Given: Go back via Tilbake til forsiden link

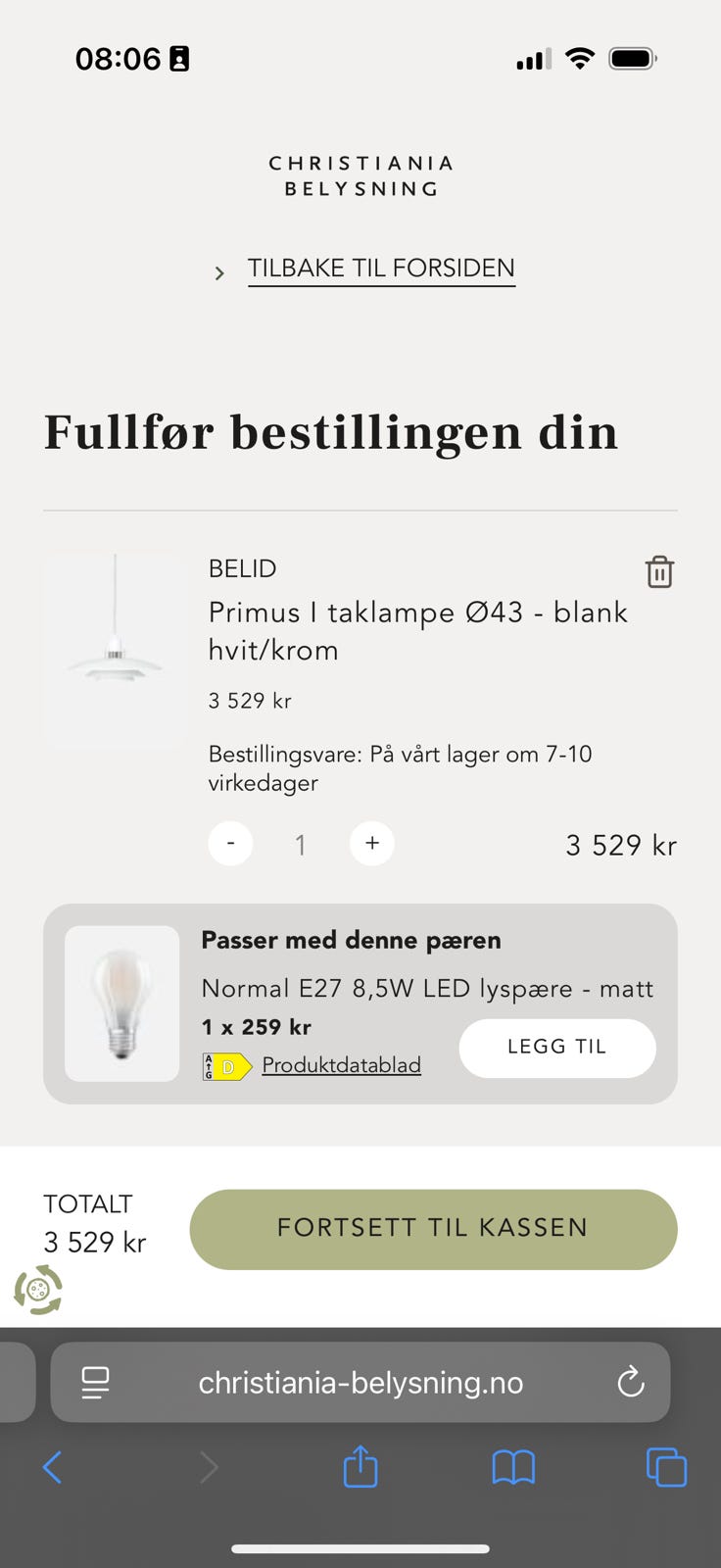Looking at the screenshot, I should click(x=381, y=269).
